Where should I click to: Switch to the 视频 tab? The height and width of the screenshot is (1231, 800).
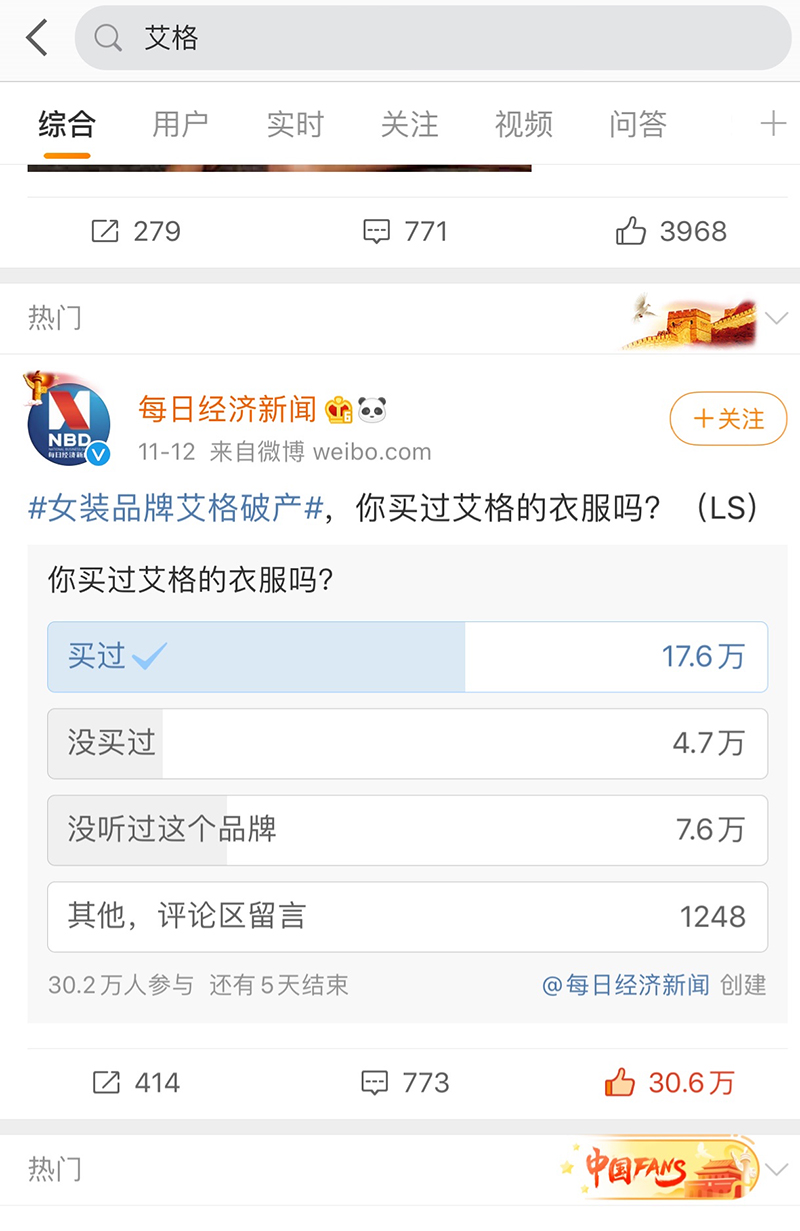pyautogui.click(x=523, y=123)
